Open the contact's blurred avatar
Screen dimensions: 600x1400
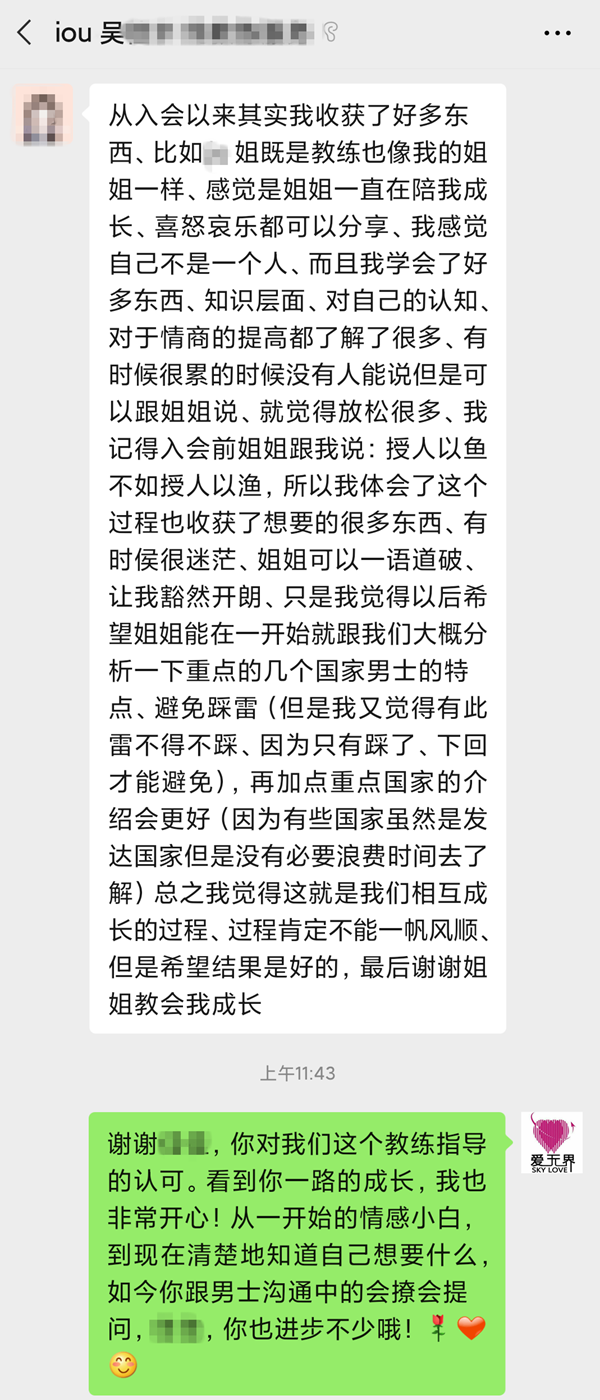coord(44,115)
